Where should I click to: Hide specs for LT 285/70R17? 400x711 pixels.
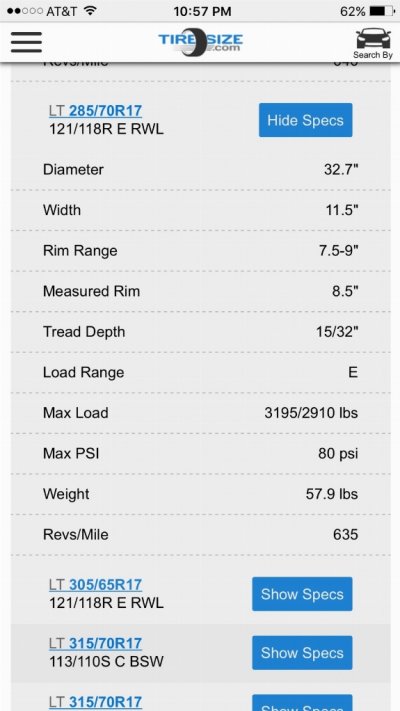click(305, 120)
